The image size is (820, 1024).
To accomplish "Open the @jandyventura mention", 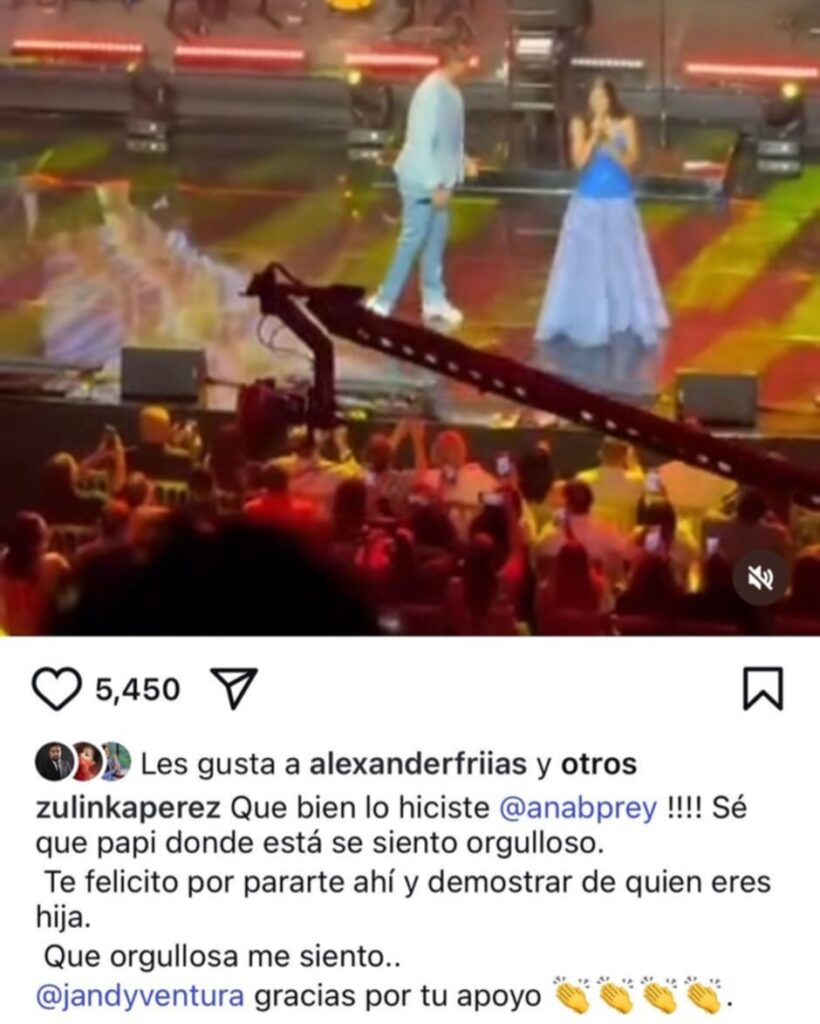I will [140, 997].
